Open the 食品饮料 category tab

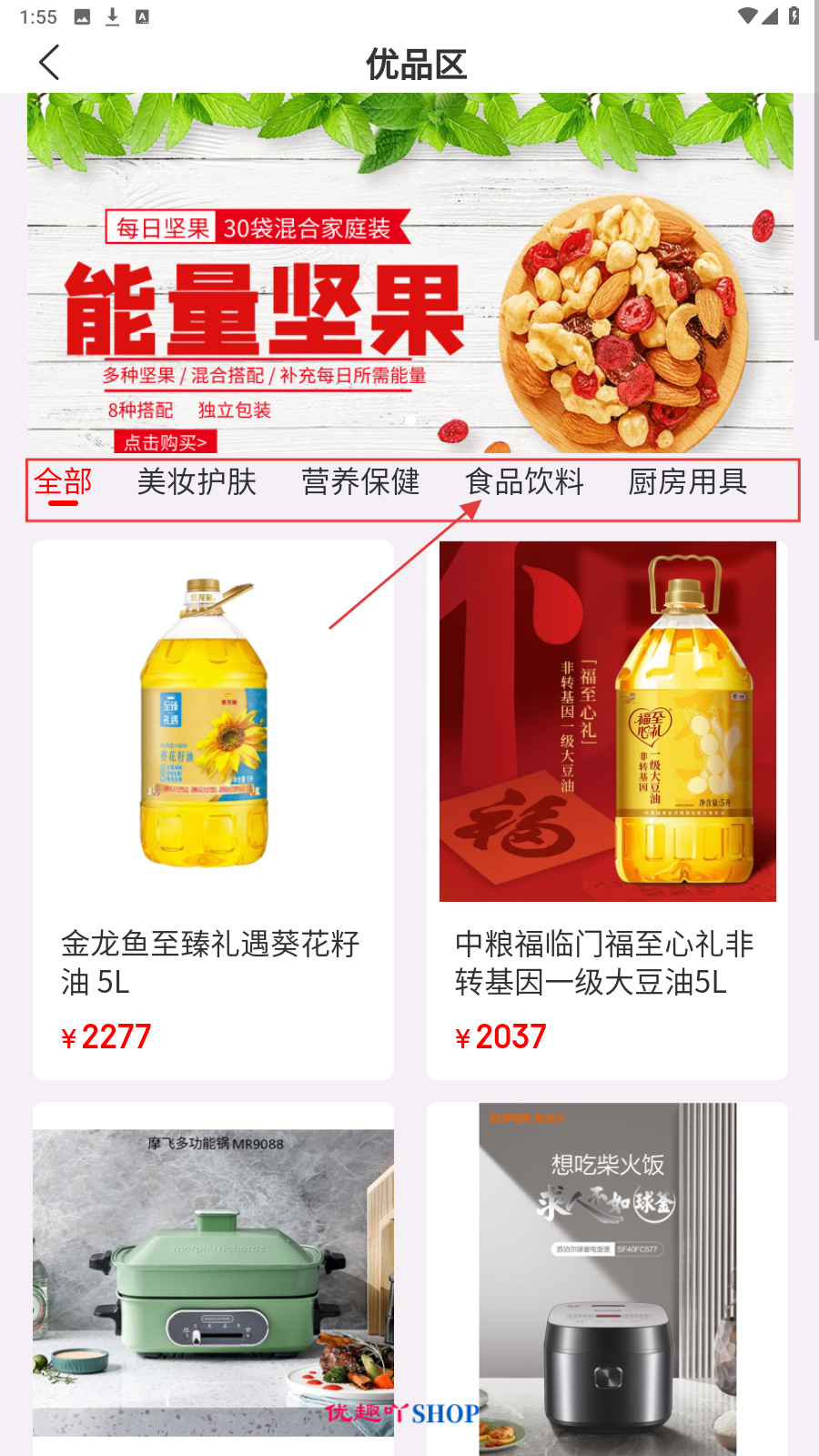(x=524, y=482)
